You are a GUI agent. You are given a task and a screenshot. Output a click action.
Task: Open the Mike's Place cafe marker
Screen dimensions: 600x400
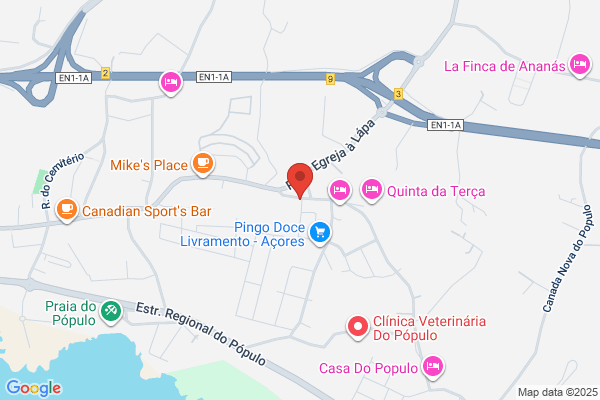[x=203, y=165]
